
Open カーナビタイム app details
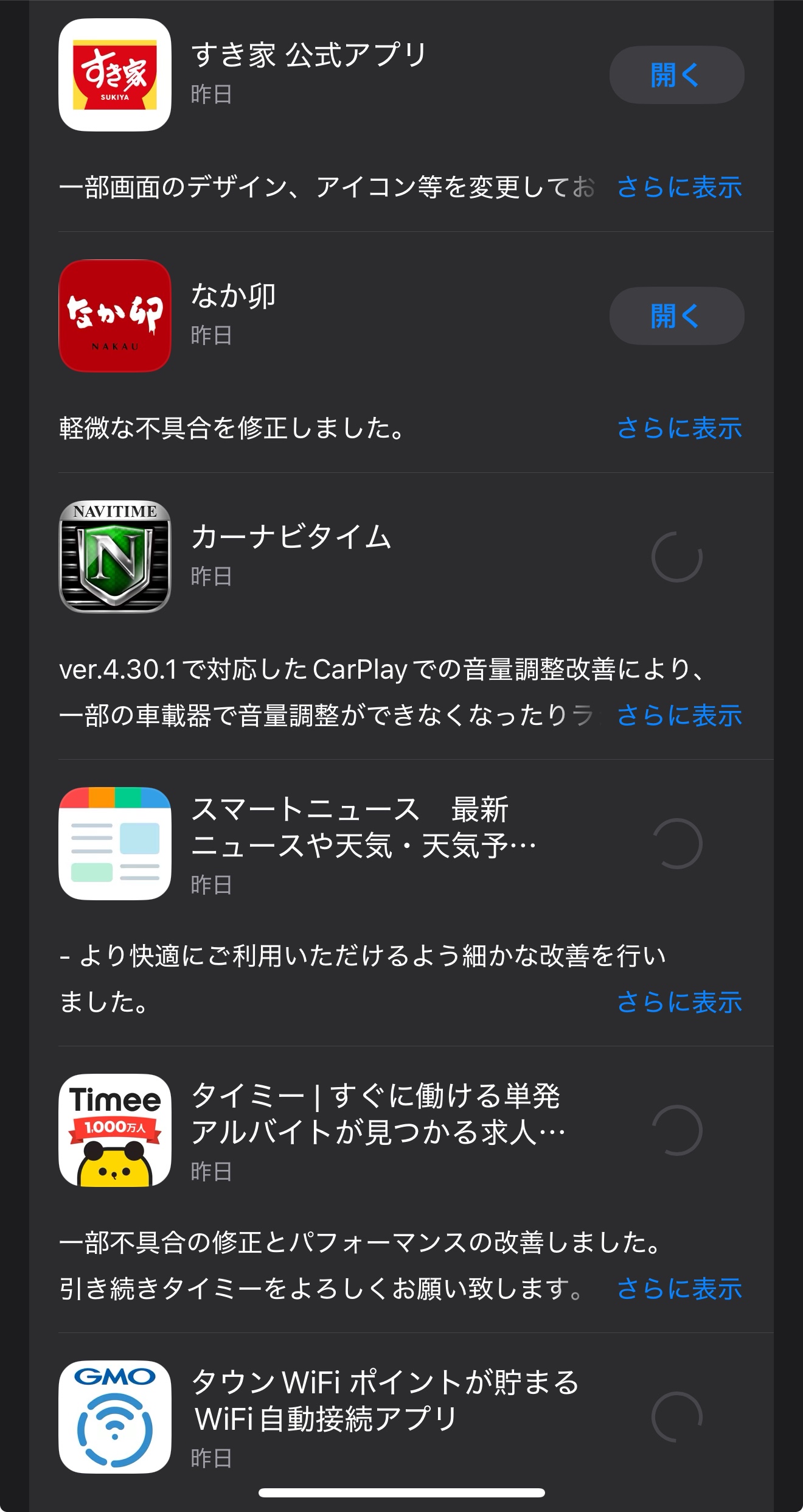(x=291, y=537)
